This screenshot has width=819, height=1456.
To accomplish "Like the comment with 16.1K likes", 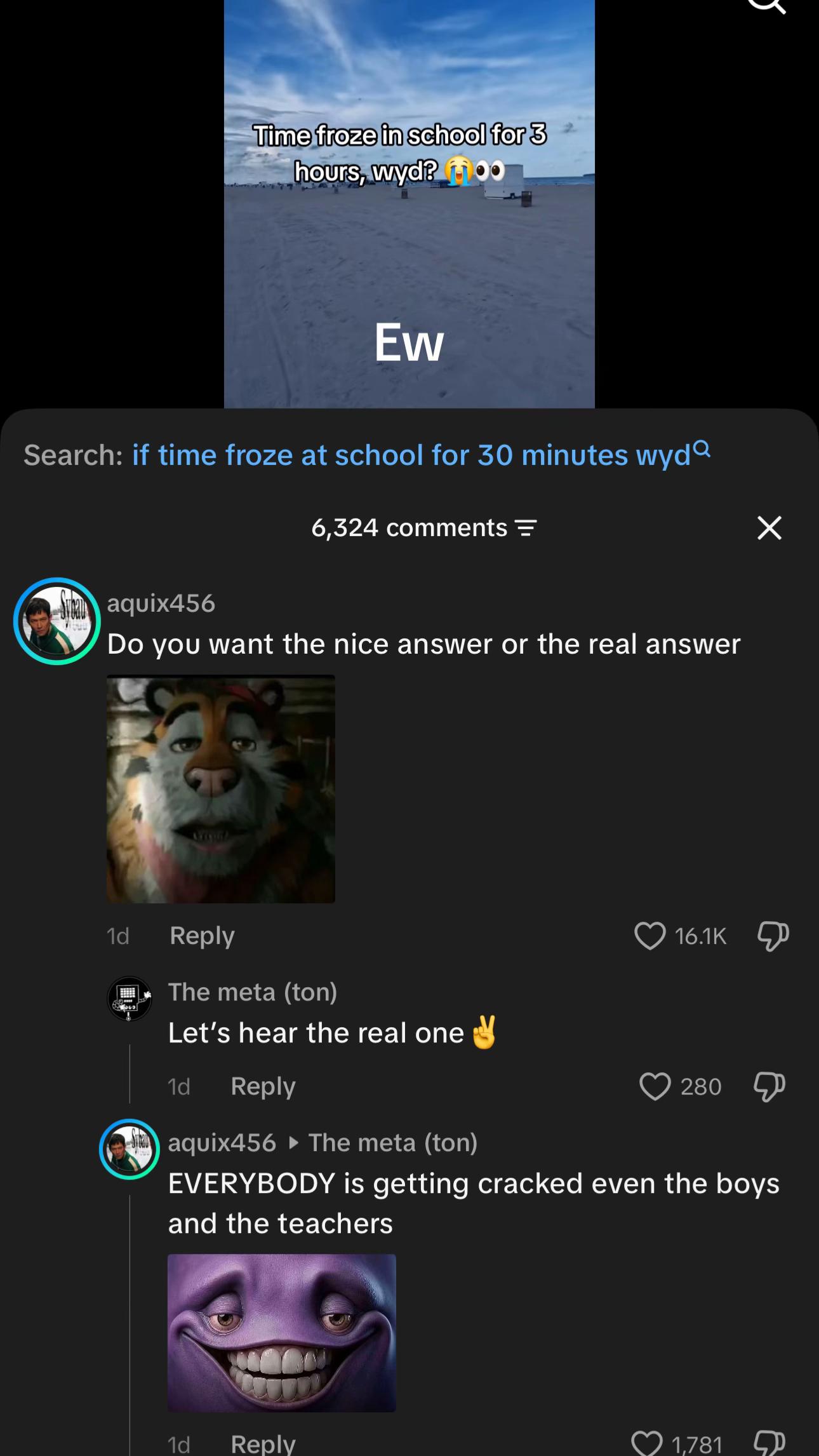I will point(649,936).
